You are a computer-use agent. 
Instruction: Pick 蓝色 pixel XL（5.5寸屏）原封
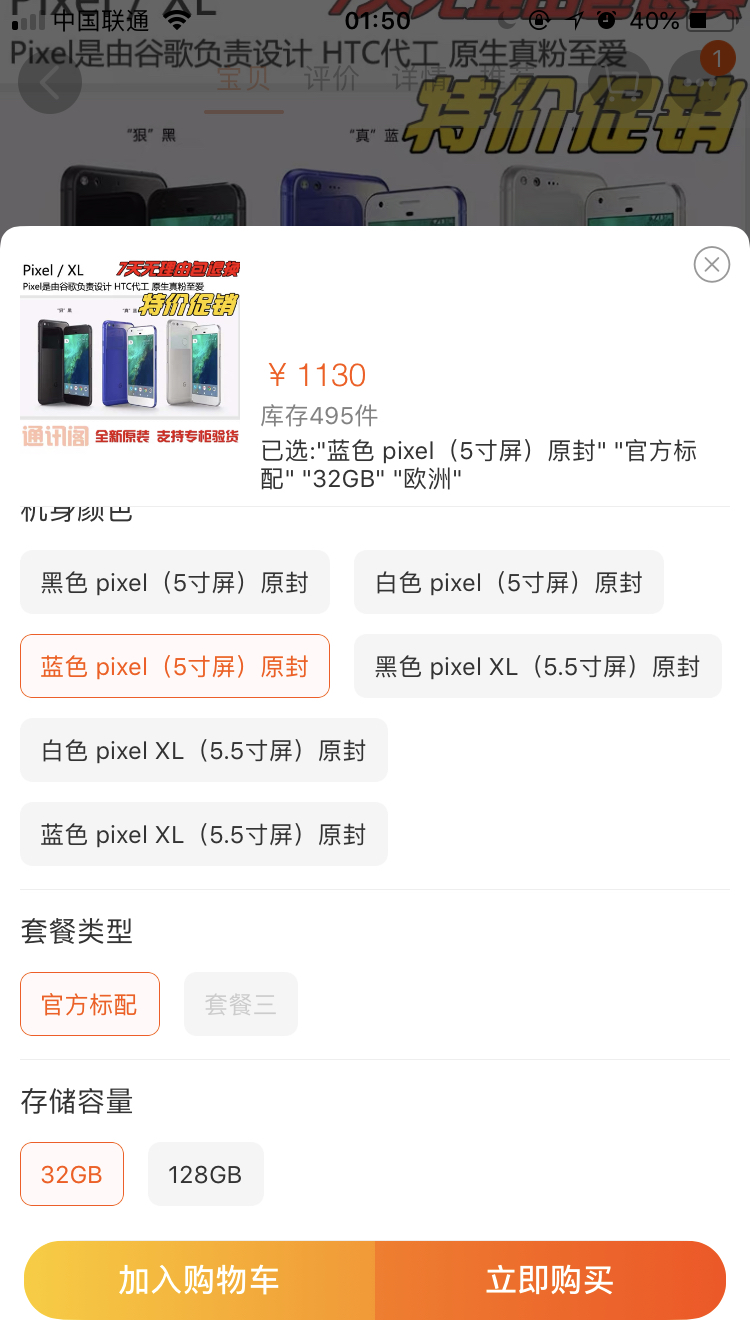pyautogui.click(x=204, y=834)
